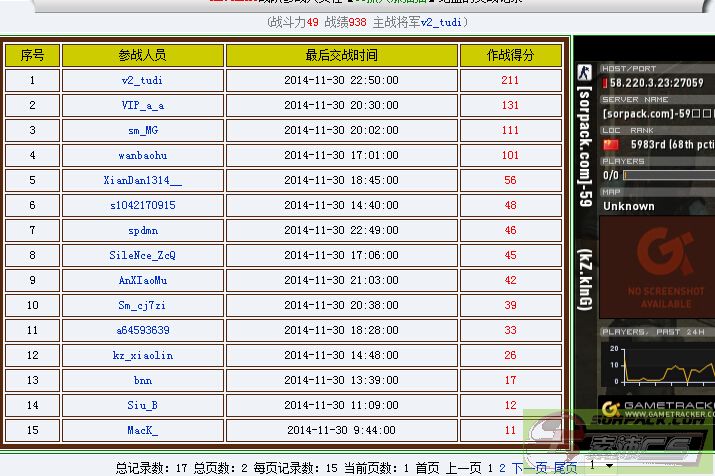Open player bnn's link
The height and width of the screenshot is (476, 715).
pyautogui.click(x=143, y=380)
